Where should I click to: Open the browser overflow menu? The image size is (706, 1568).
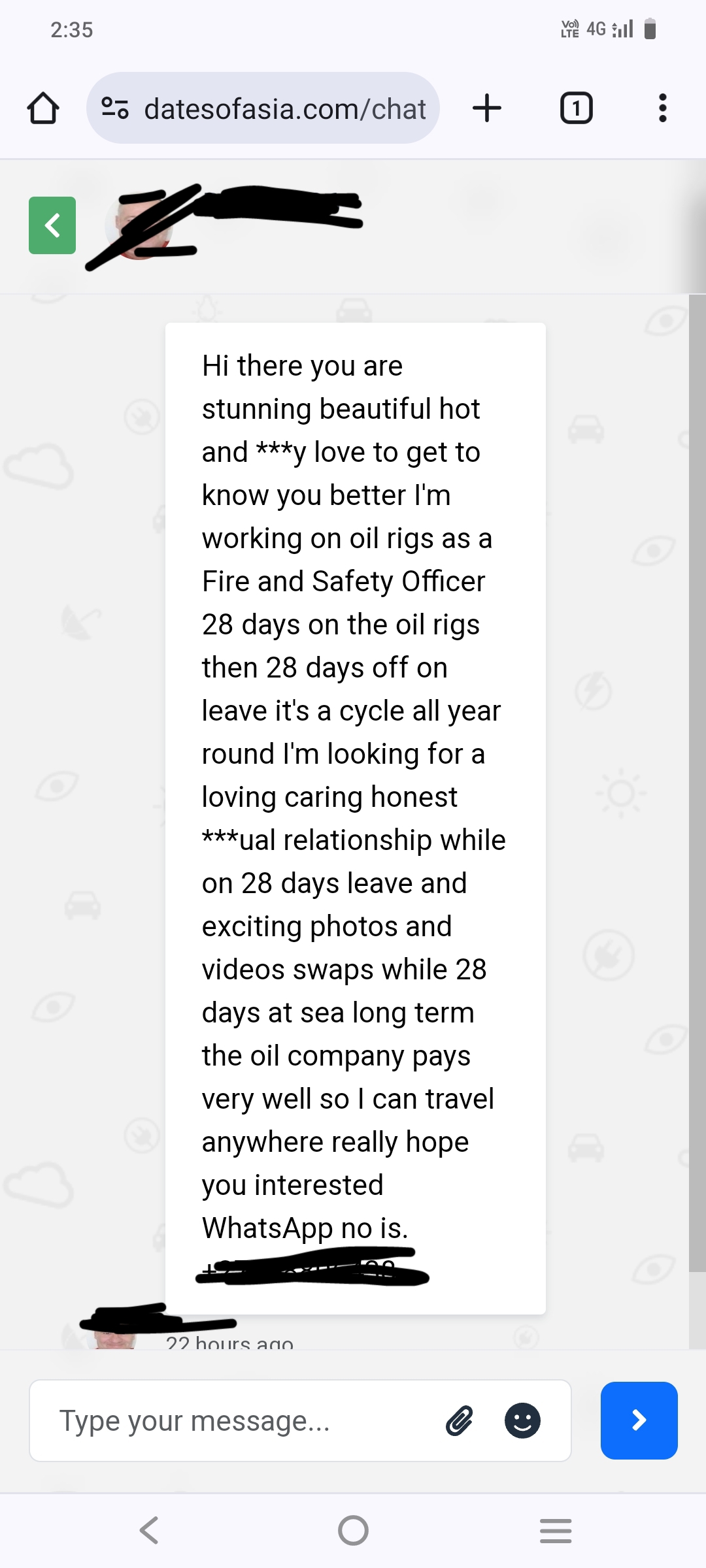[x=662, y=108]
